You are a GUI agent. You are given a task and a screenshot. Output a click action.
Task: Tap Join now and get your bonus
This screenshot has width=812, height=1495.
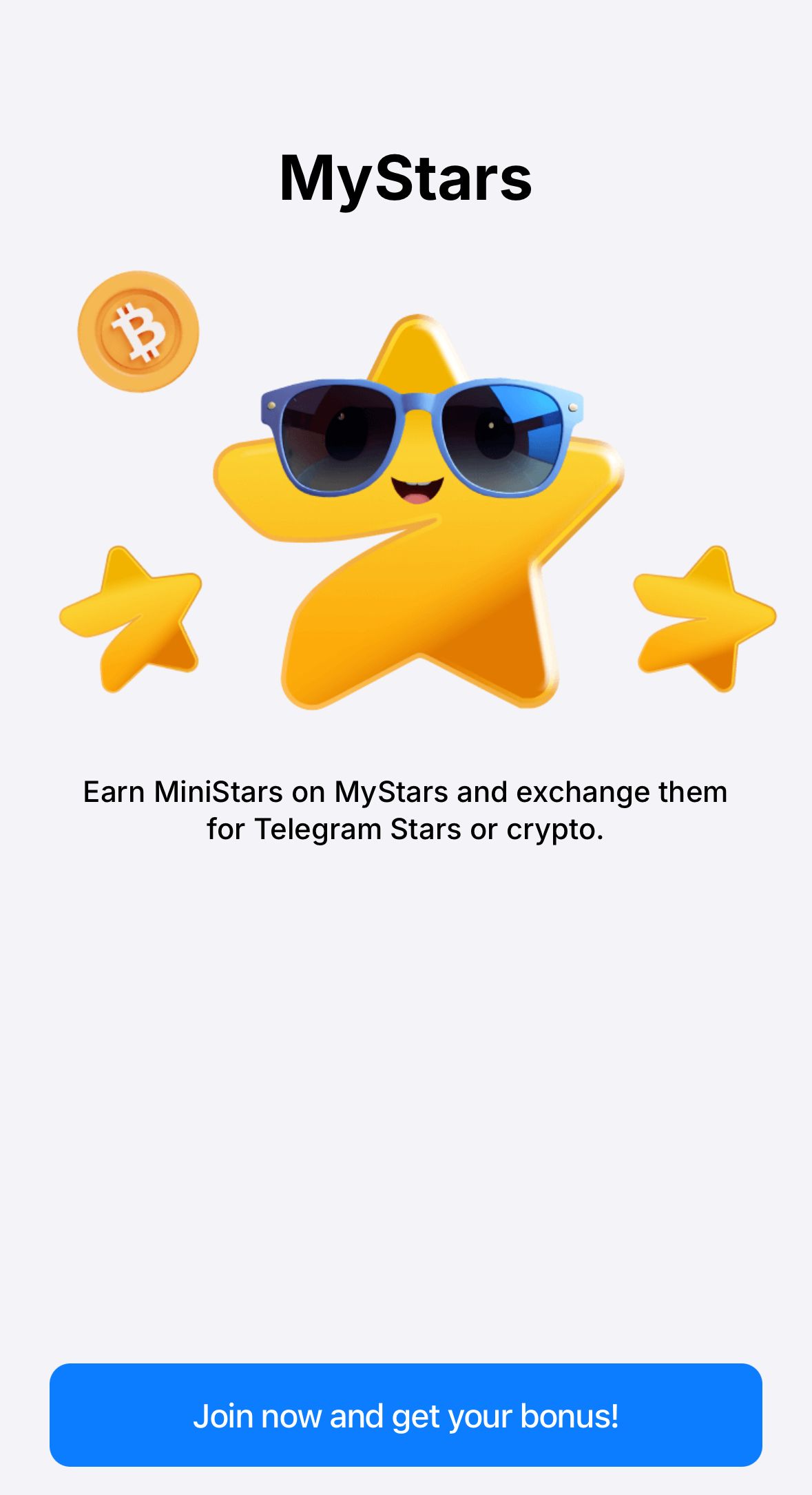(x=406, y=1416)
